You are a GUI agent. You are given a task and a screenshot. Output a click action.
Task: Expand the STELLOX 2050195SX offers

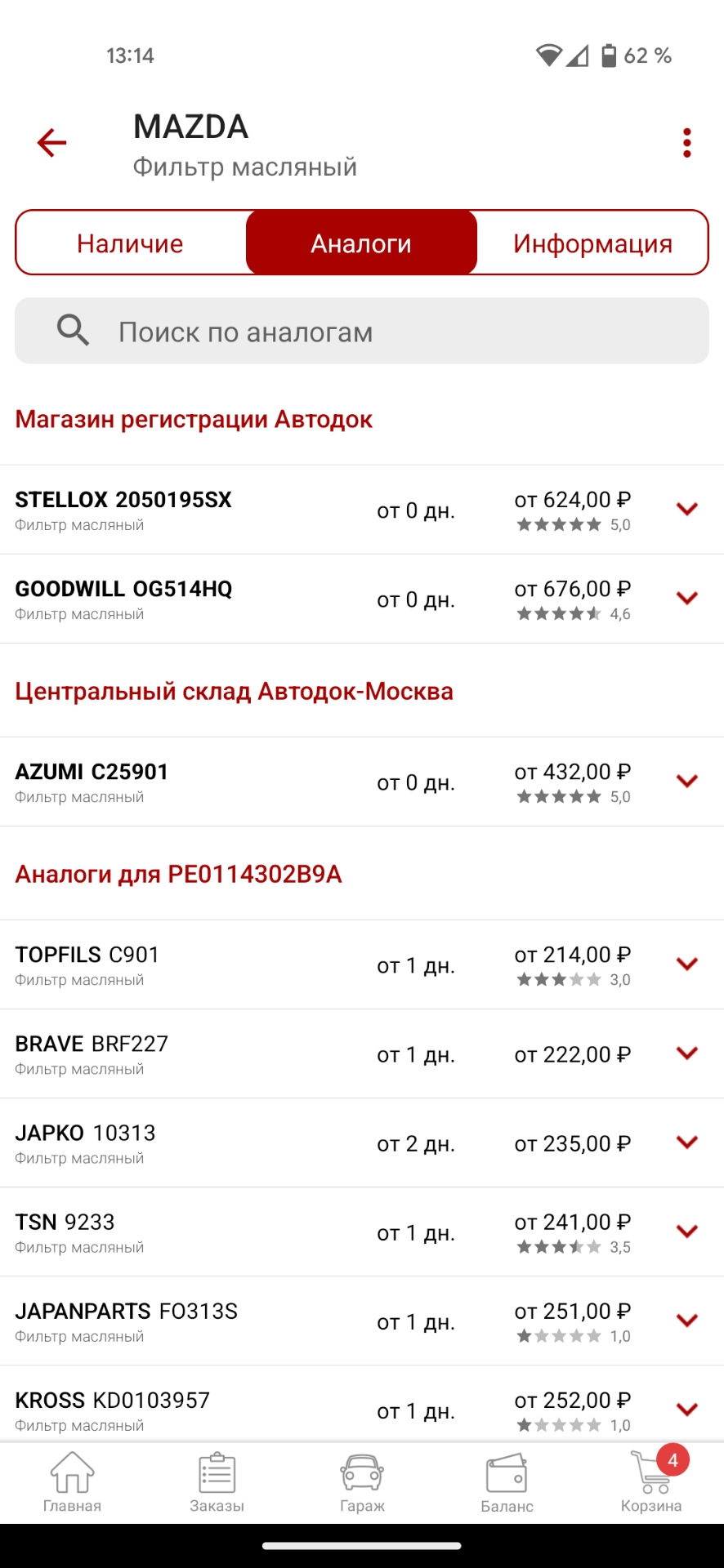tap(687, 510)
